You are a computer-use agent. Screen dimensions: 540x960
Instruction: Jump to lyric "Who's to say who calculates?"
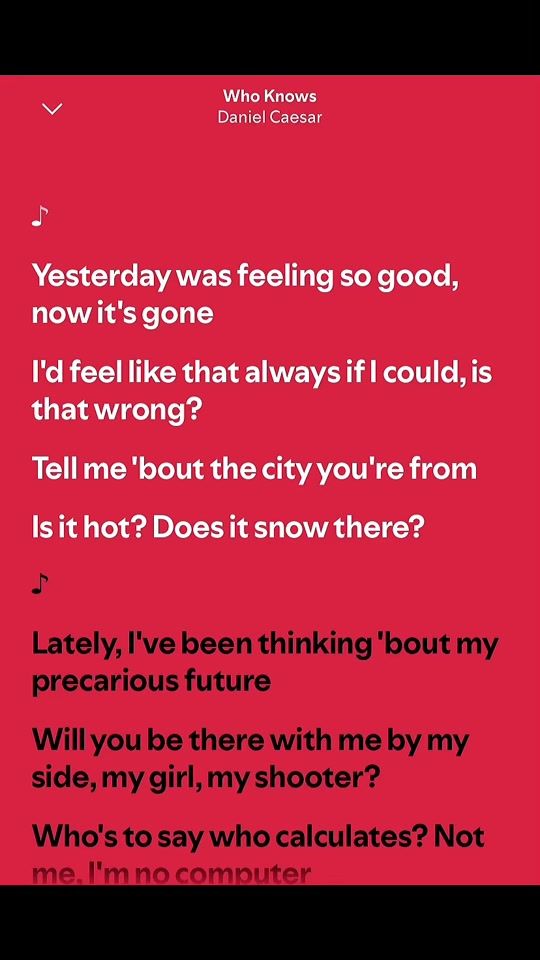pos(258,853)
